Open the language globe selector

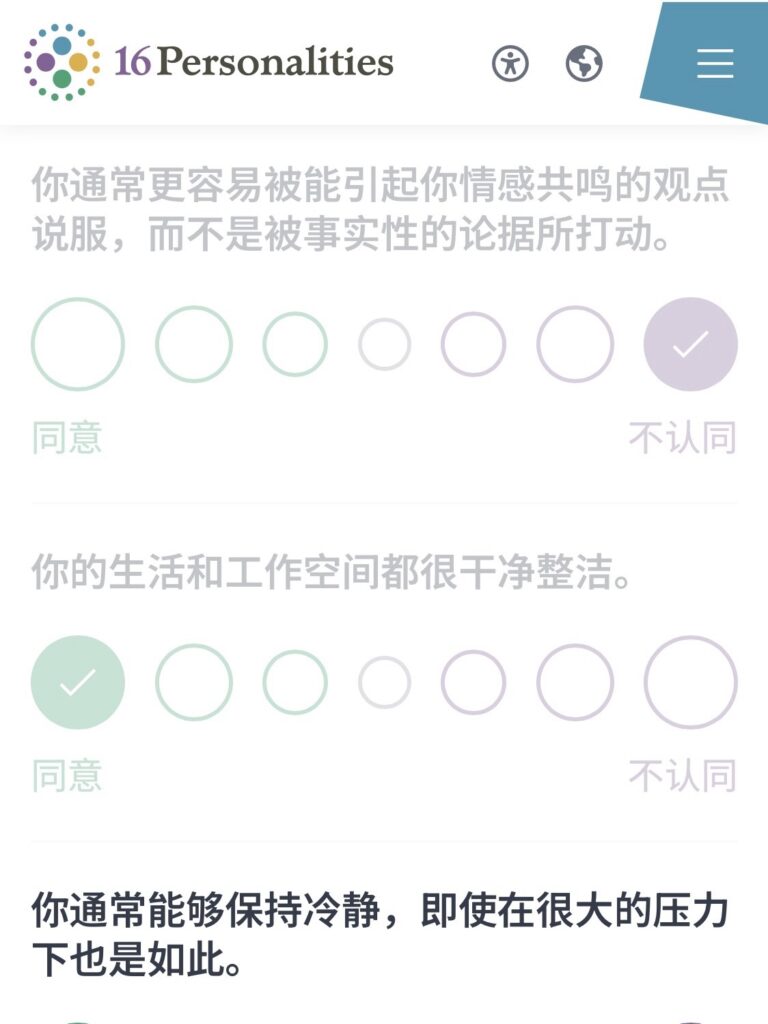pos(584,64)
